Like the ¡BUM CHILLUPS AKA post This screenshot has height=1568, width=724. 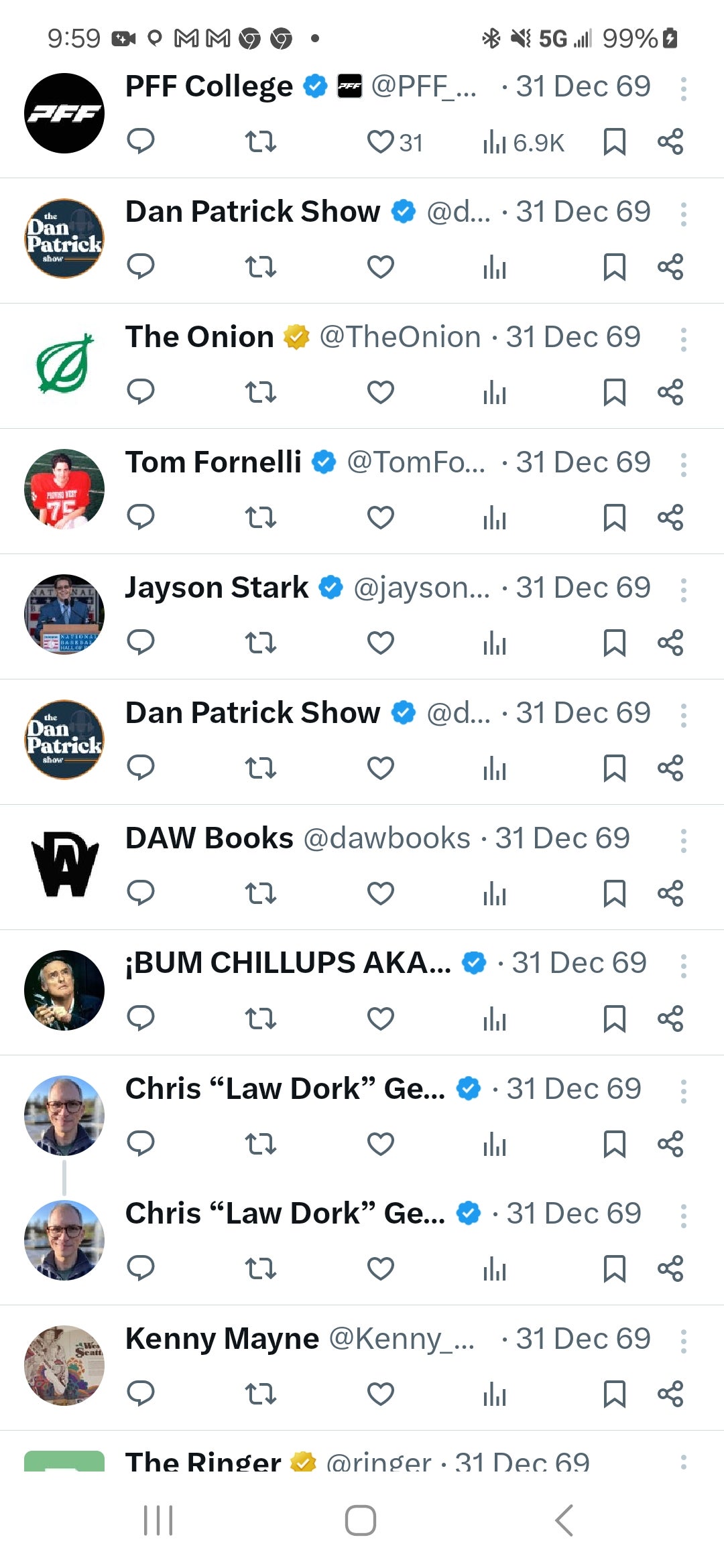(x=381, y=1019)
